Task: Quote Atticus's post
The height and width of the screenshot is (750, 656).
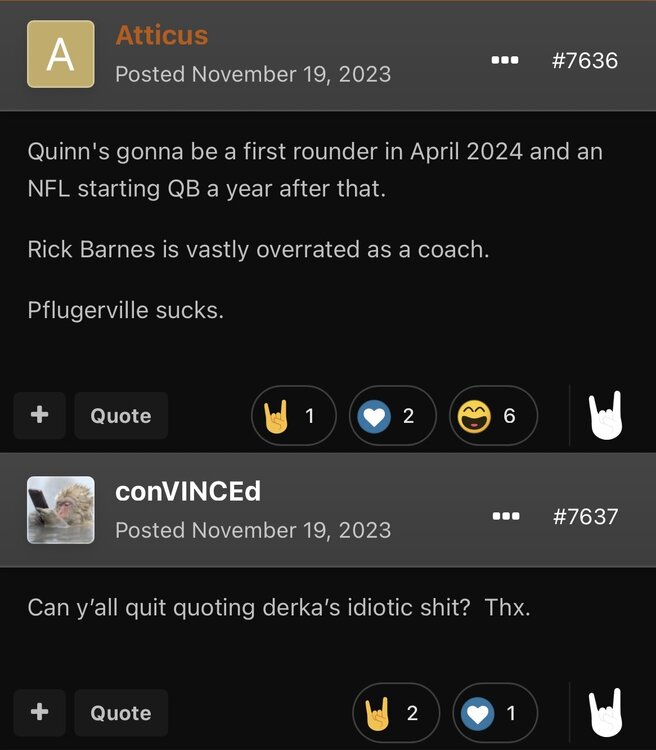Action: (x=121, y=416)
